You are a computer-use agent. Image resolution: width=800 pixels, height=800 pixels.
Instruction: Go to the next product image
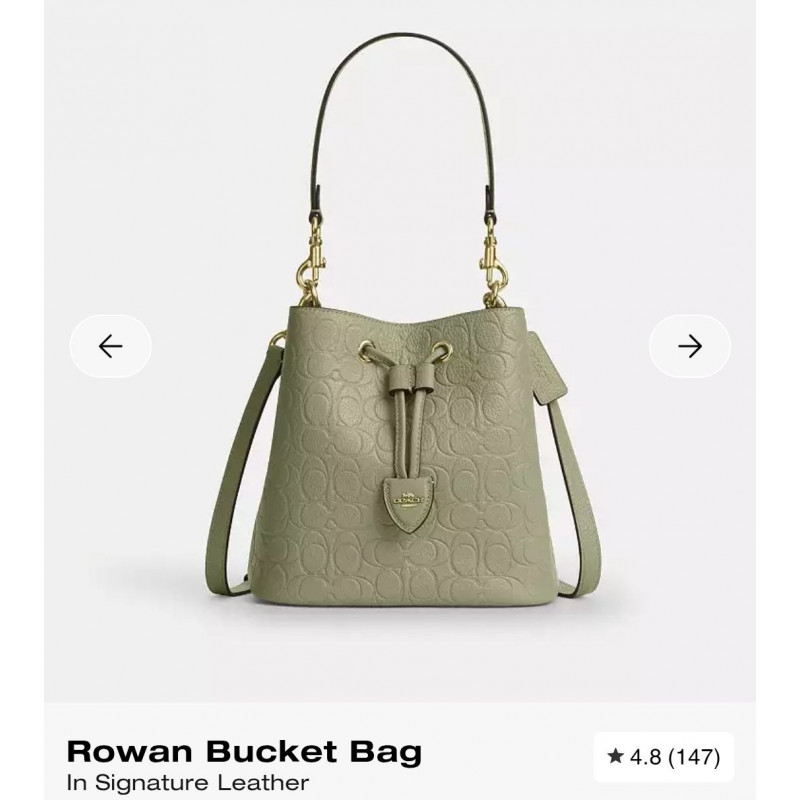690,346
